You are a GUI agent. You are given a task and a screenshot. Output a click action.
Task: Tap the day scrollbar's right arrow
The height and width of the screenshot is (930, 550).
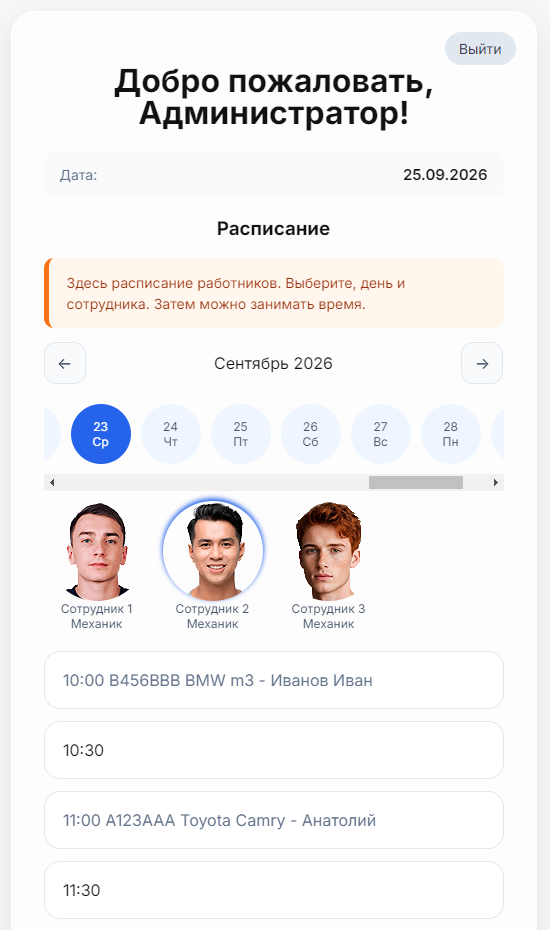495,482
